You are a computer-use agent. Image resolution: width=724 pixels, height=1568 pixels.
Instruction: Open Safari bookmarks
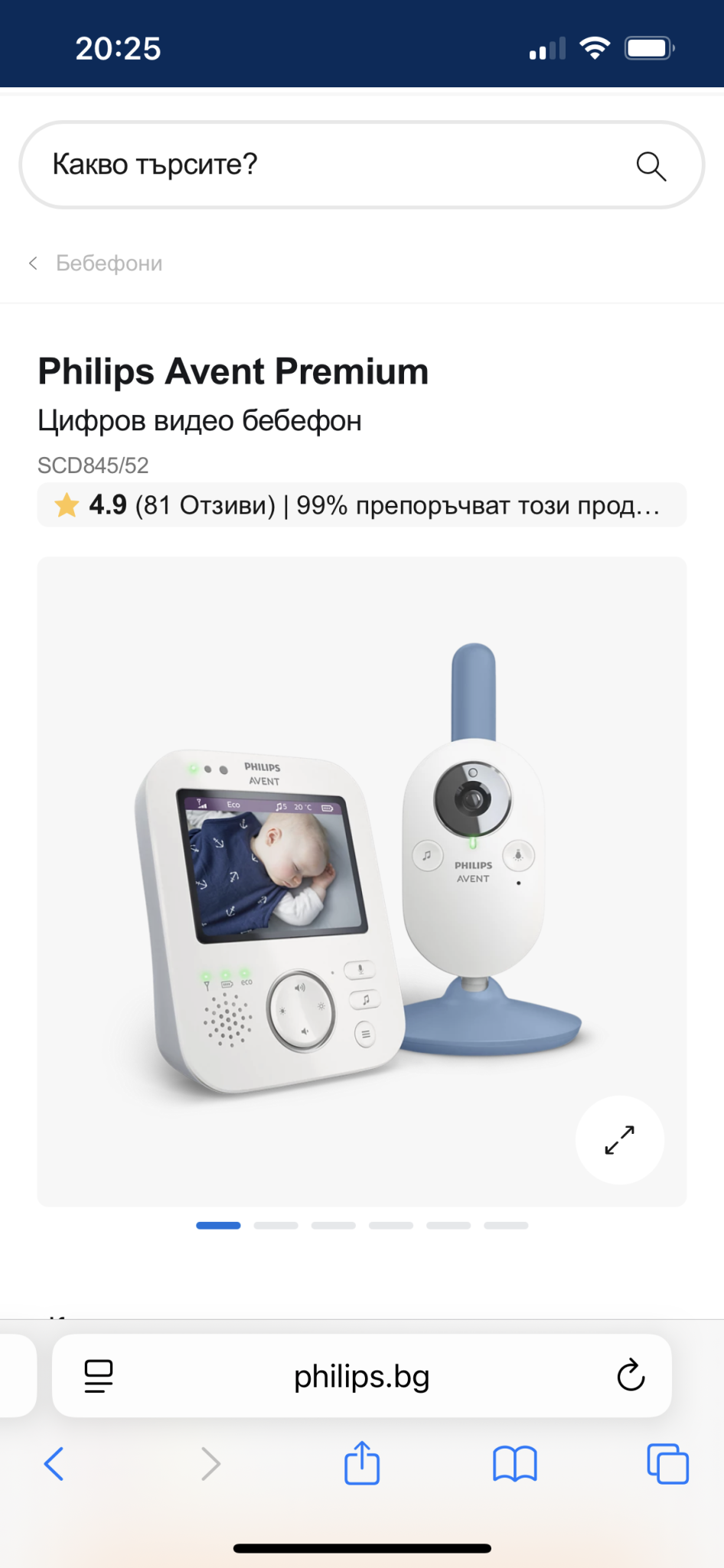click(515, 1464)
